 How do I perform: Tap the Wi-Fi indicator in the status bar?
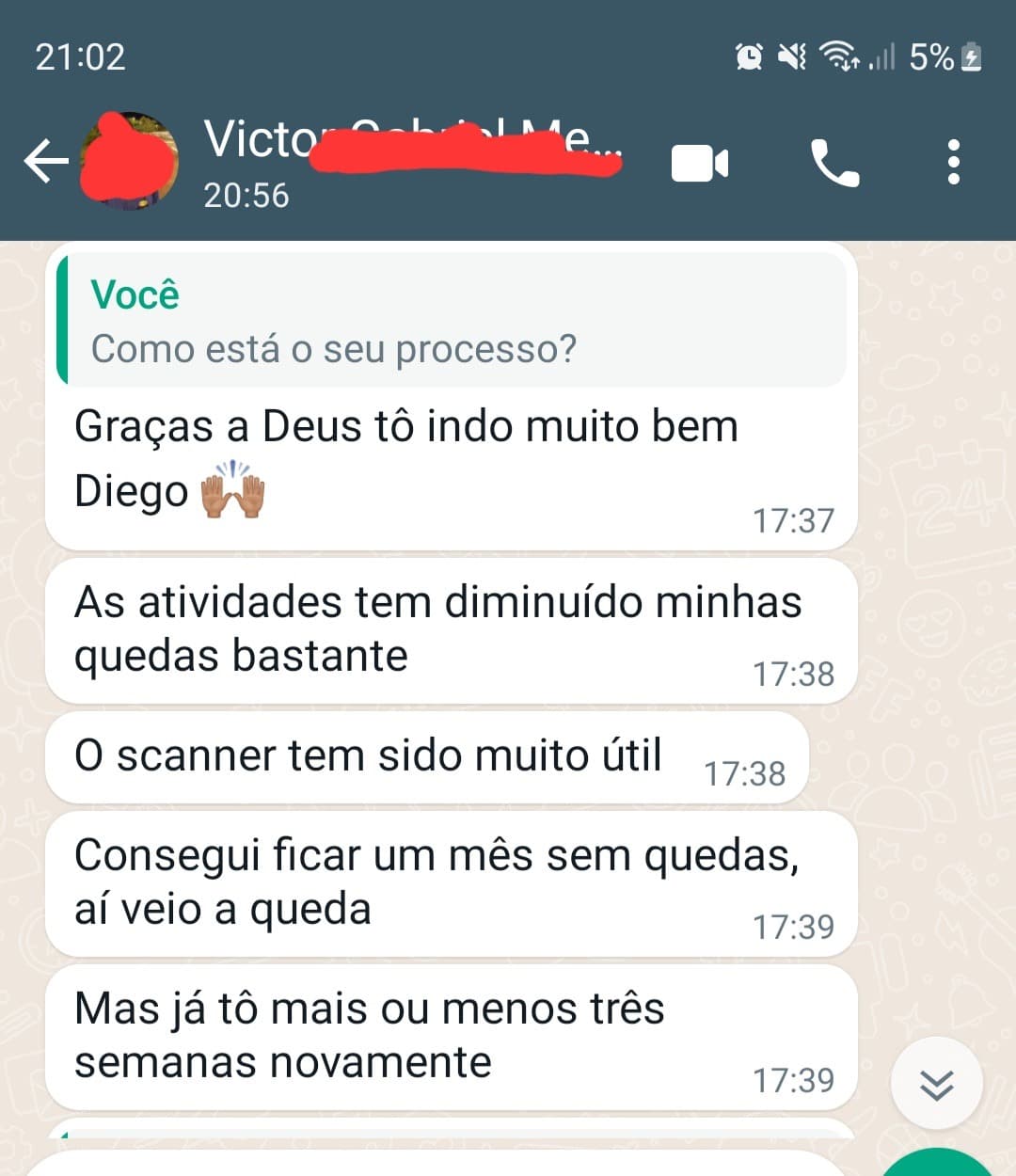coord(840,56)
